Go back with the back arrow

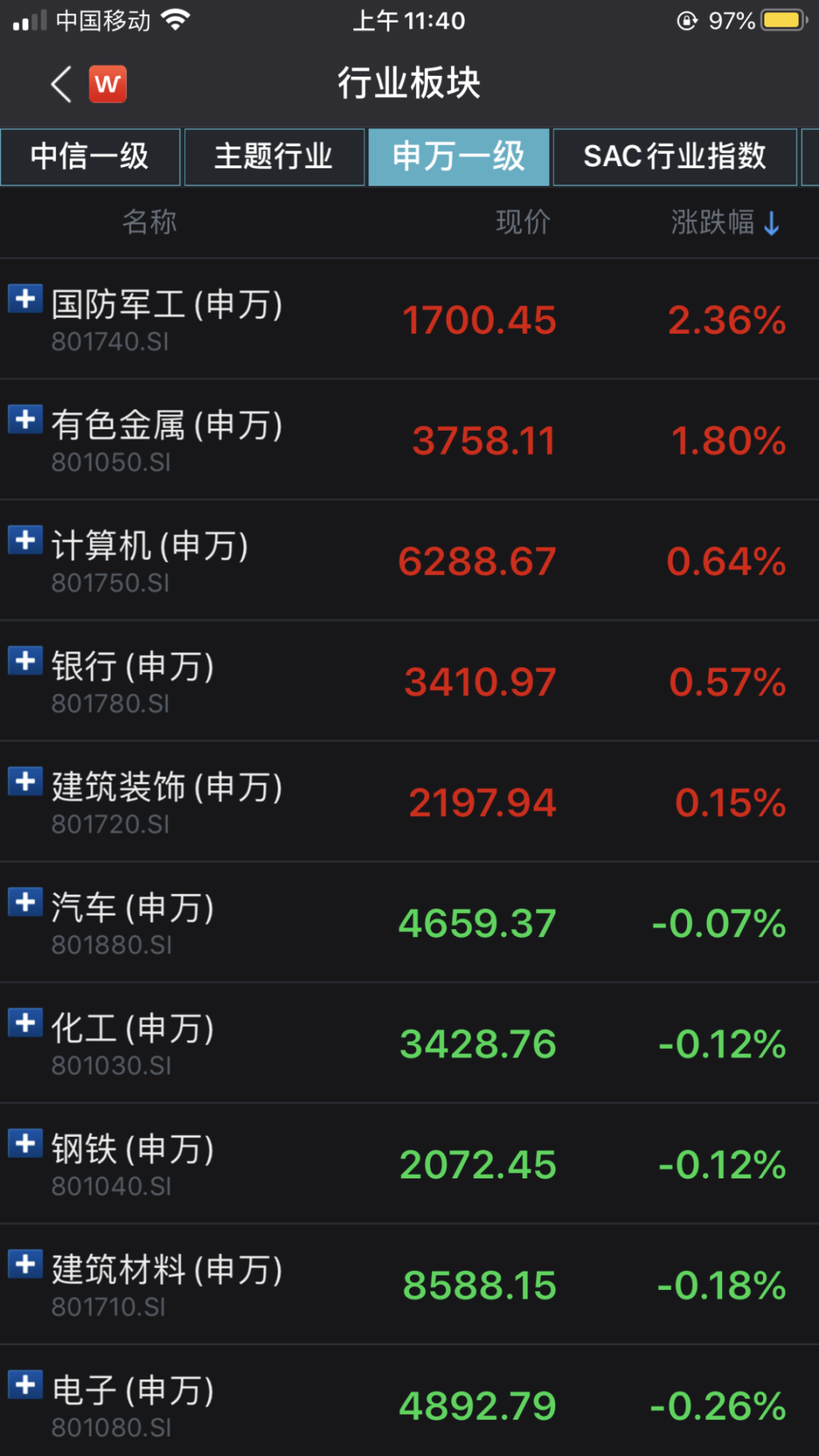[x=61, y=83]
